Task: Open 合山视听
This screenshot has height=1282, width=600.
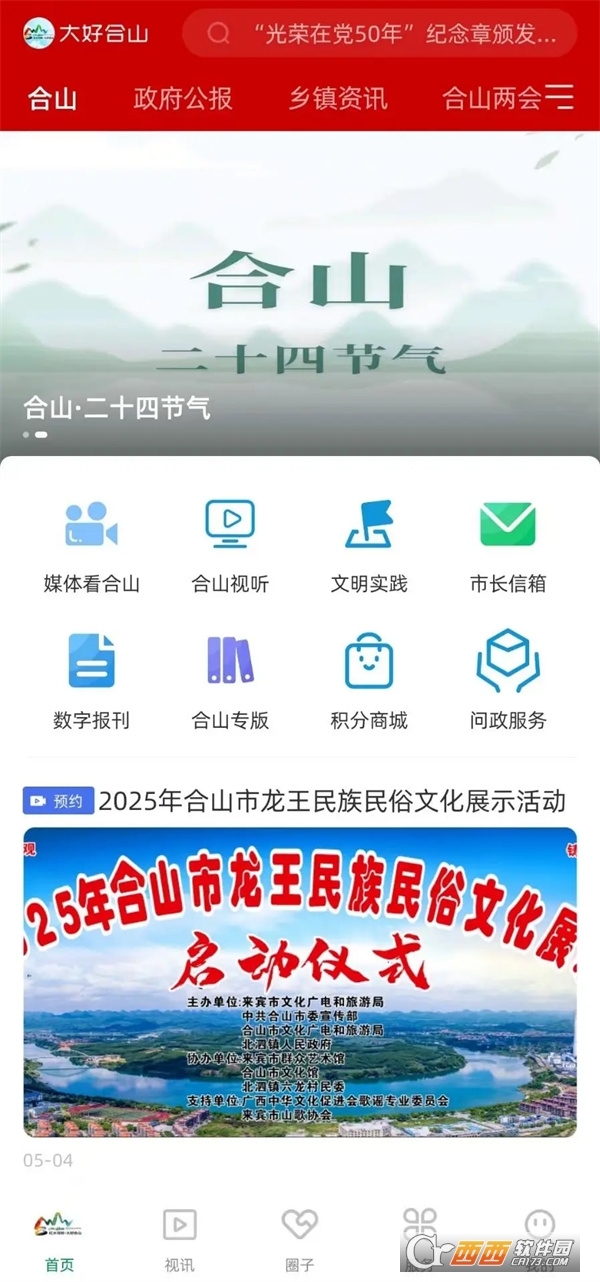Action: point(230,547)
